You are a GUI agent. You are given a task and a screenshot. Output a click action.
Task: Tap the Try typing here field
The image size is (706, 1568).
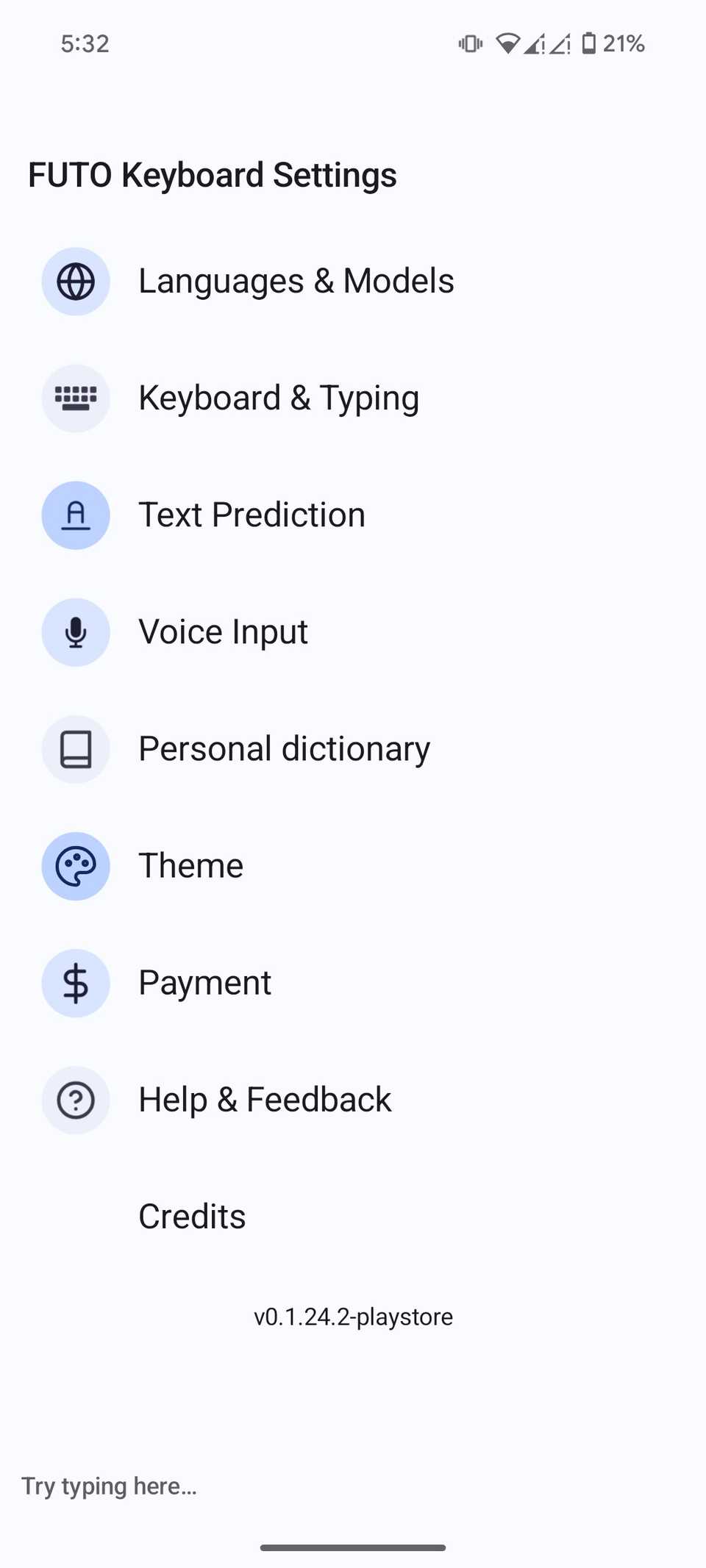click(x=110, y=1485)
